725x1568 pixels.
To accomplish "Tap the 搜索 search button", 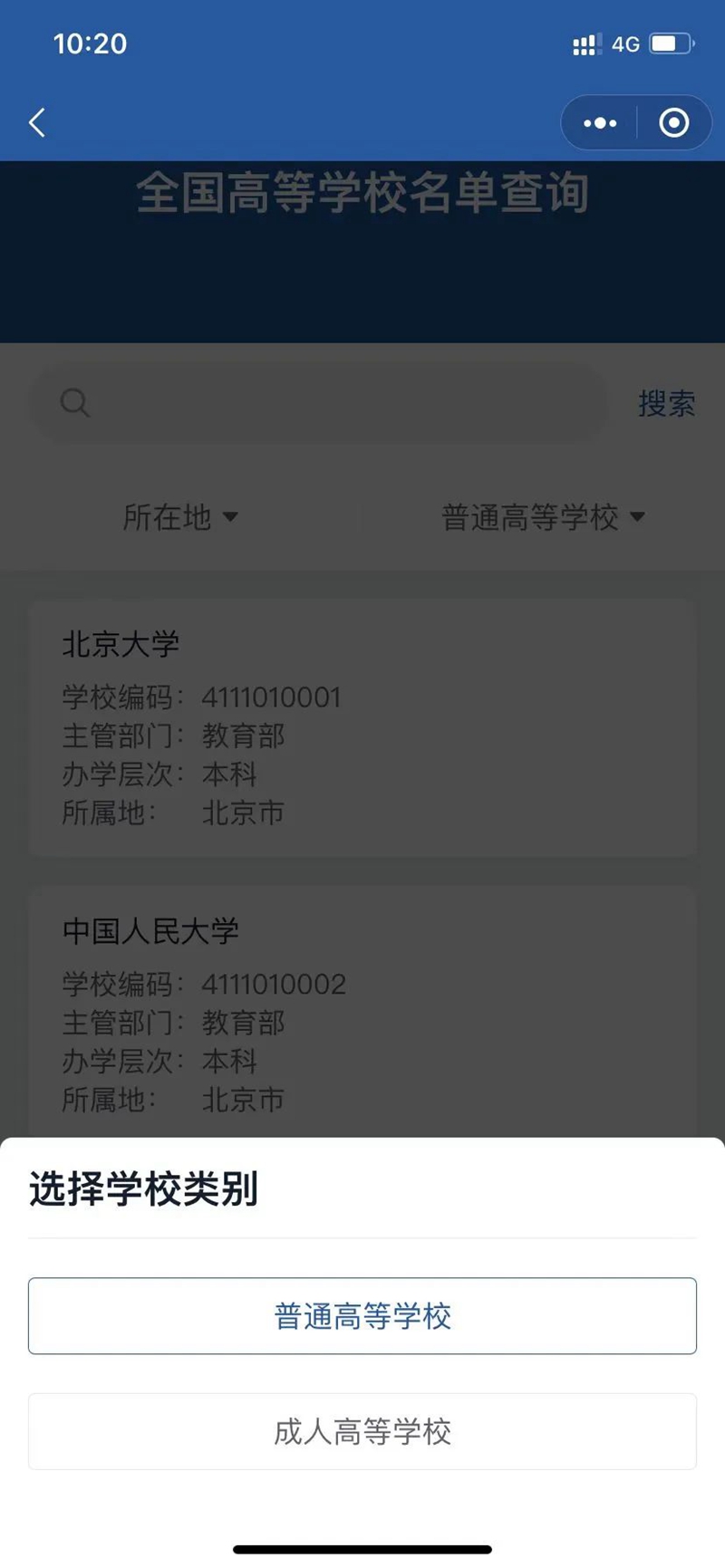I will [666, 403].
